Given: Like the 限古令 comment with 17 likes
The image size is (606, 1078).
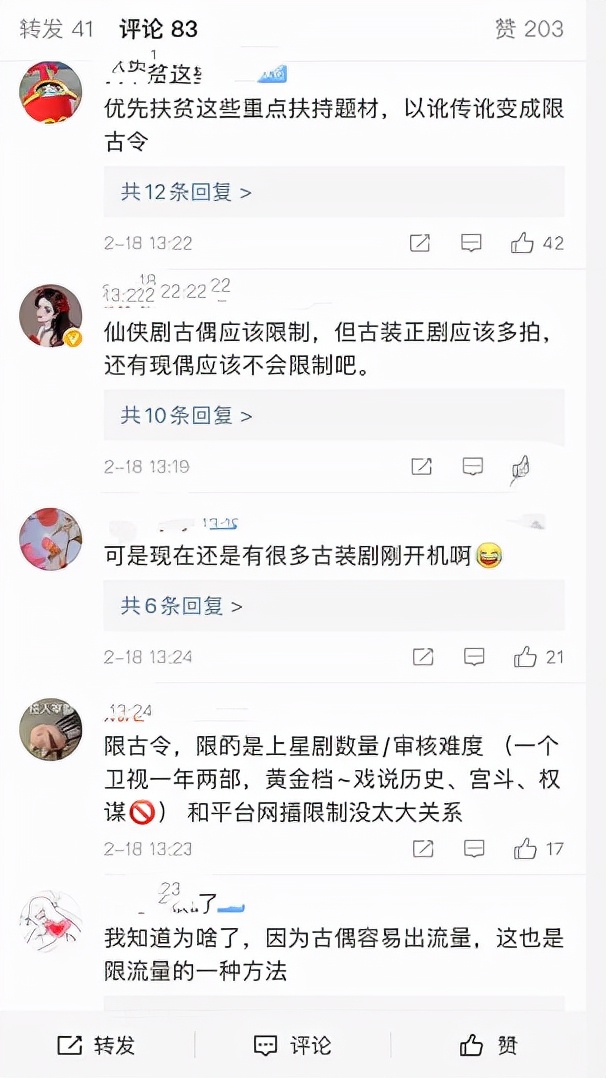Looking at the screenshot, I should pos(539,848).
